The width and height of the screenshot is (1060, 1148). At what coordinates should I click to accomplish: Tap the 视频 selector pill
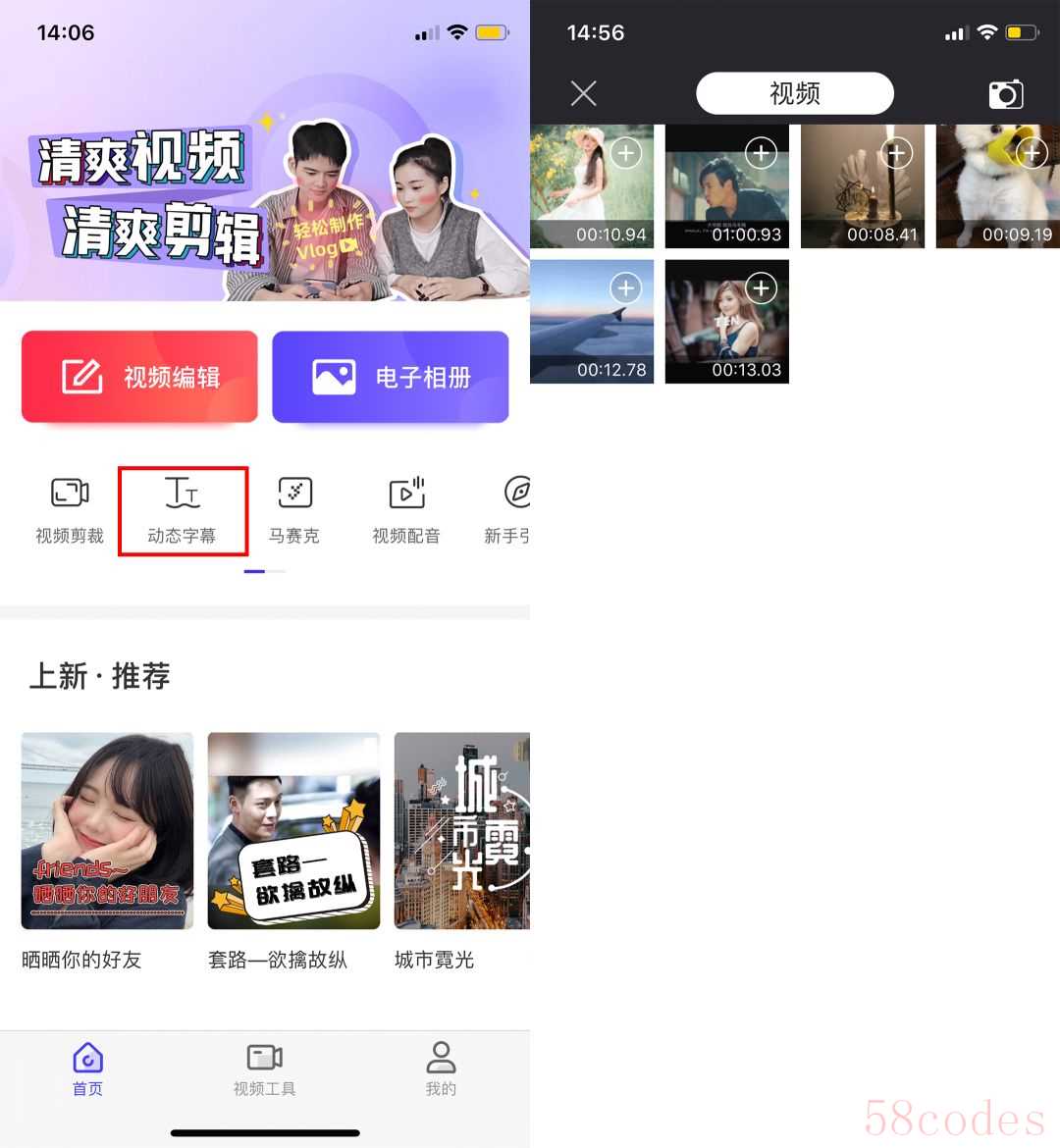tap(795, 93)
